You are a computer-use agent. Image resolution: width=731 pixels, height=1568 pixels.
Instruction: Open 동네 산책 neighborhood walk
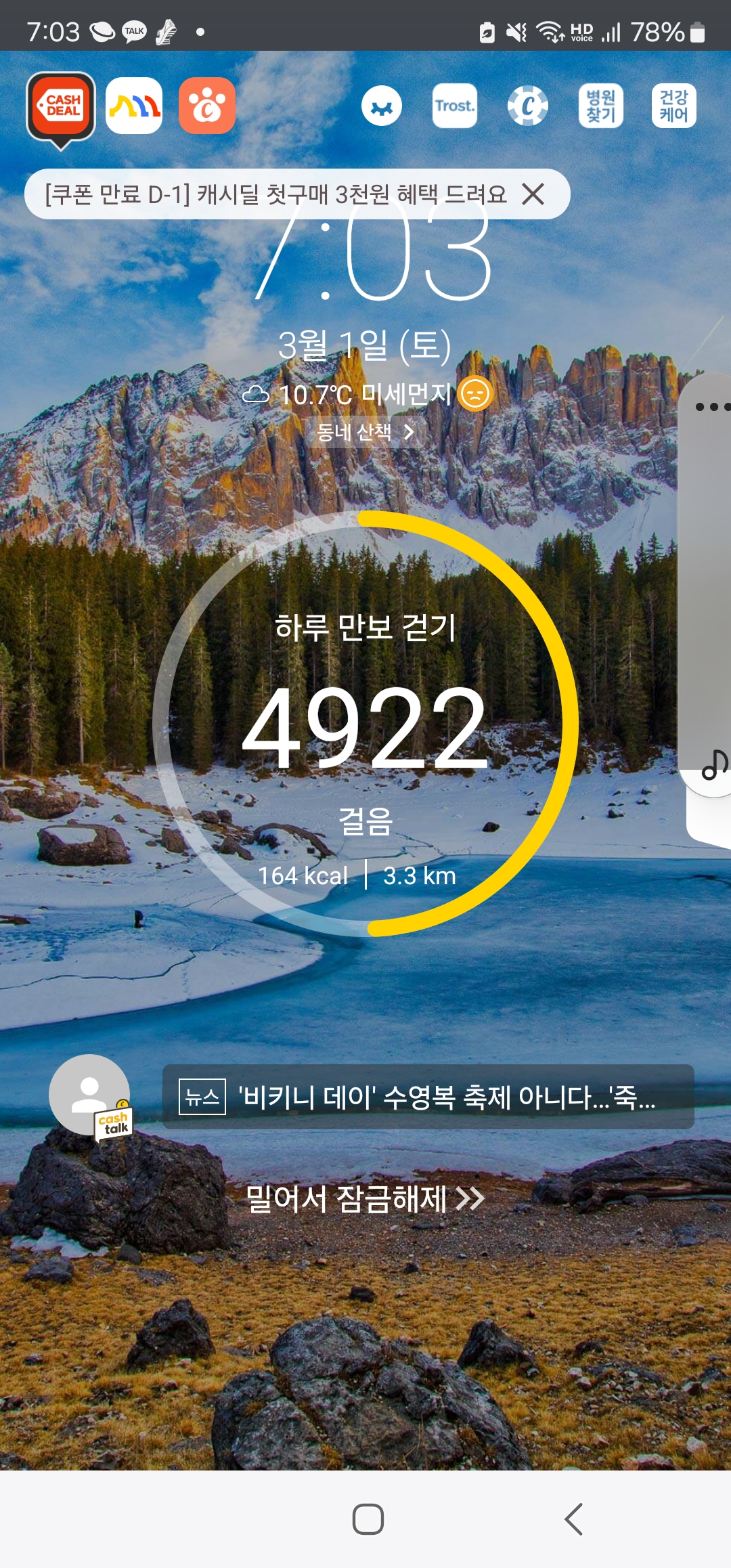[x=365, y=432]
